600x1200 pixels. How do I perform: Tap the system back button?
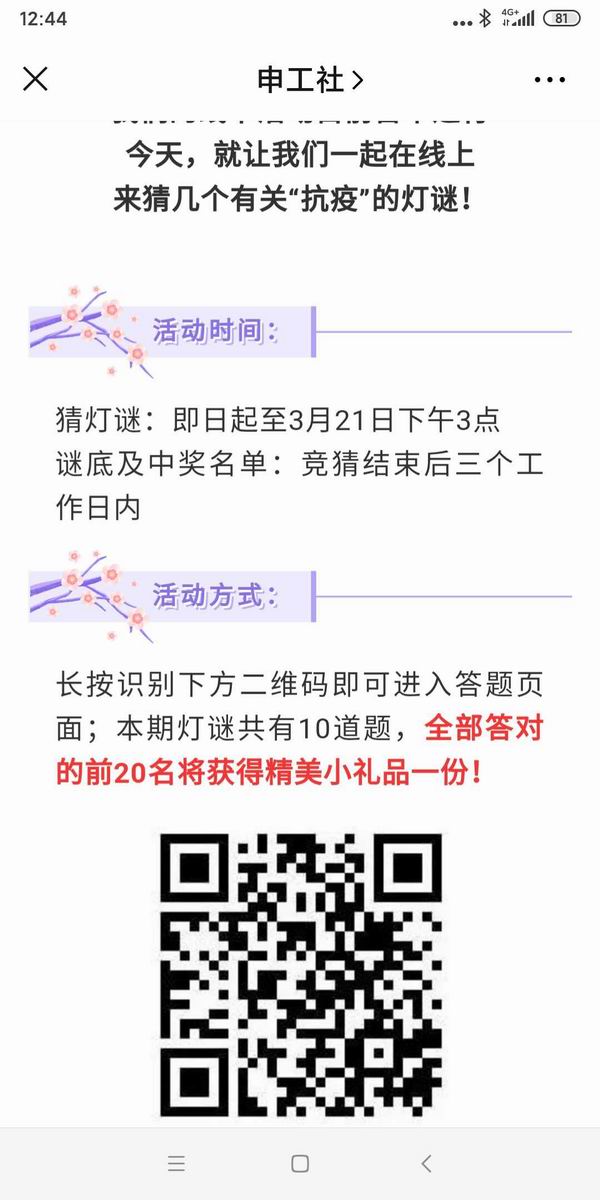[x=427, y=1163]
